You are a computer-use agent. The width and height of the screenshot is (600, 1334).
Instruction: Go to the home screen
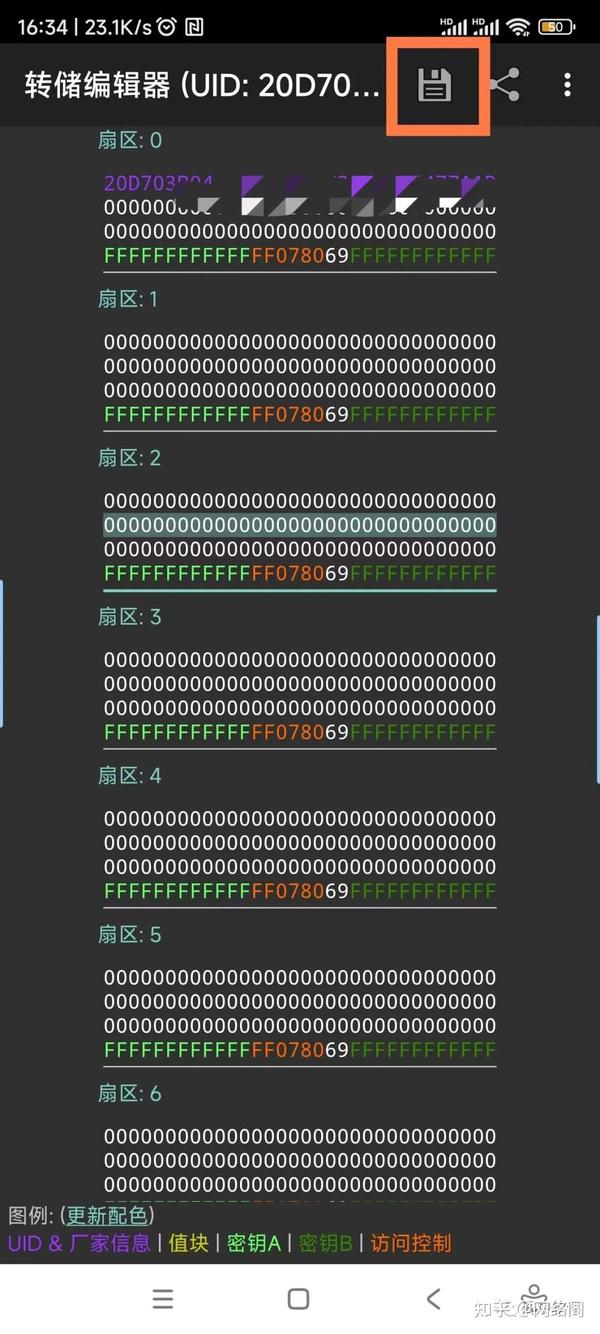click(x=298, y=1298)
